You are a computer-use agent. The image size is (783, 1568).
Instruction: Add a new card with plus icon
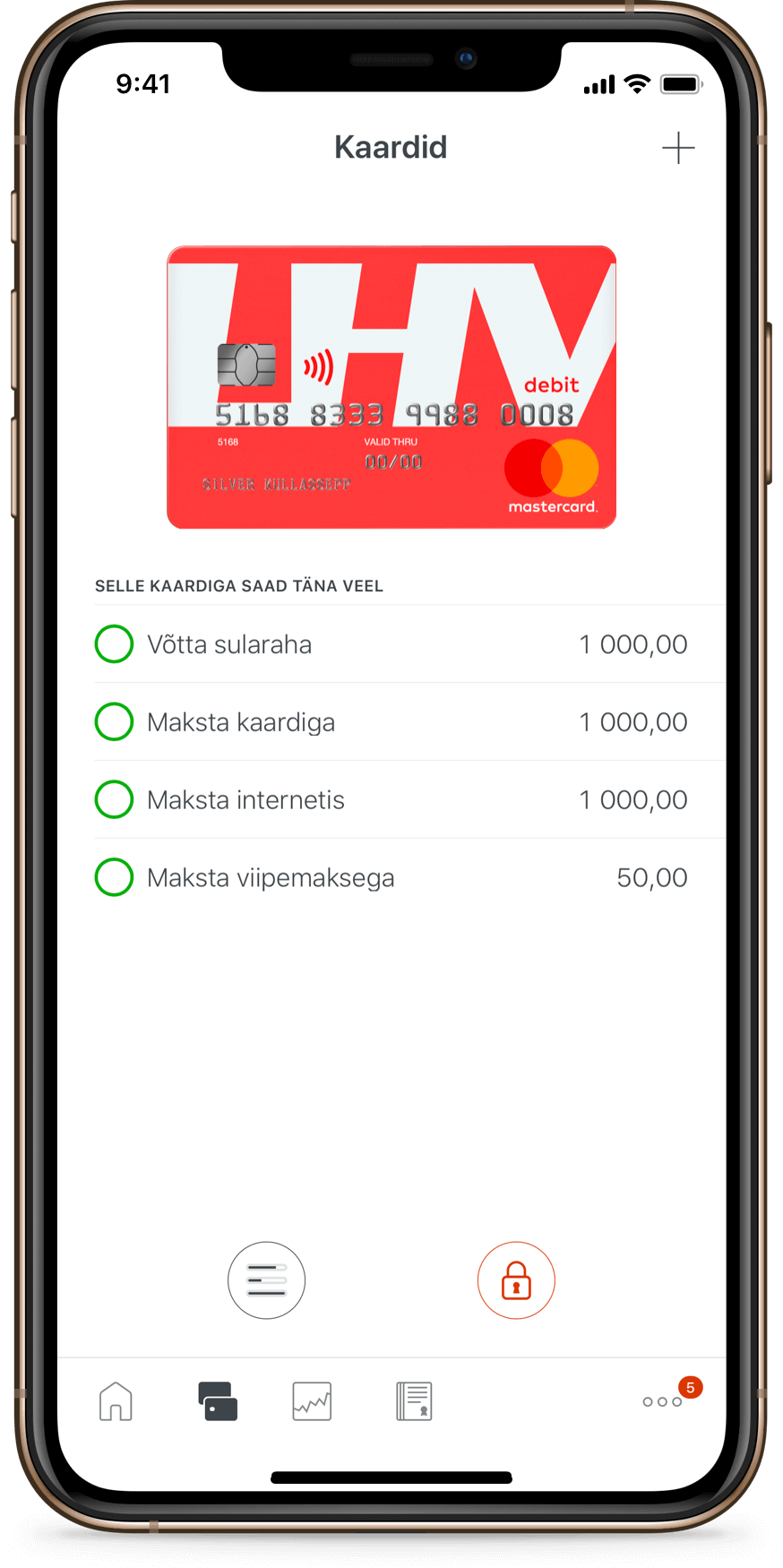[x=678, y=148]
